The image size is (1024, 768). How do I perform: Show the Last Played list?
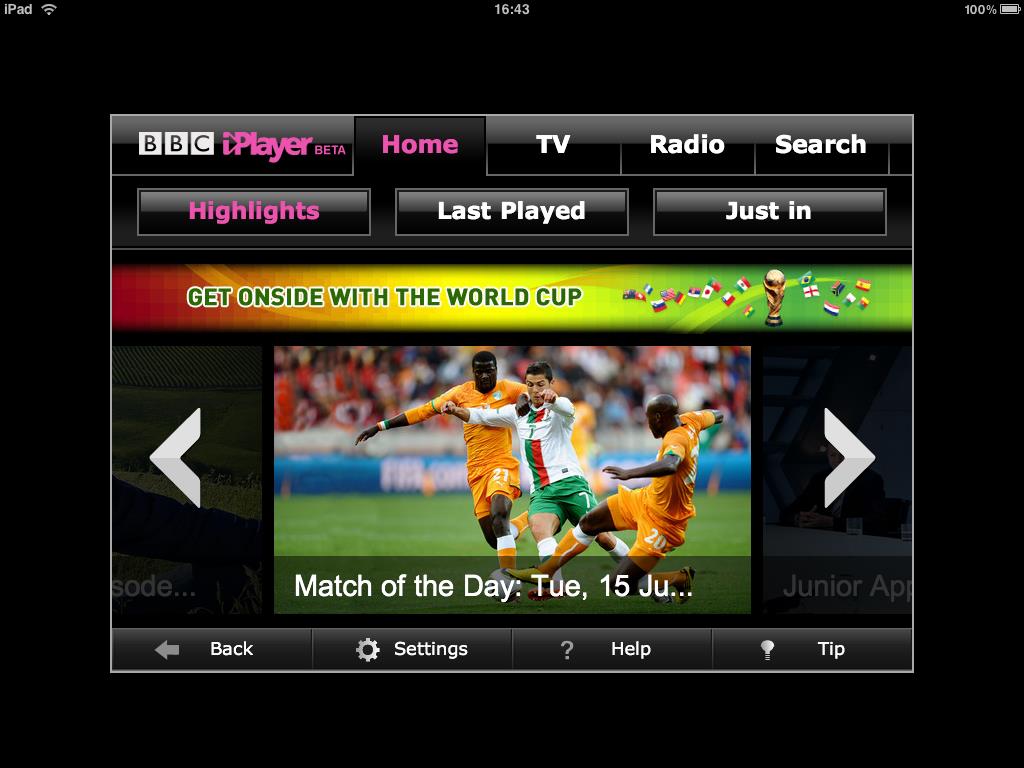click(511, 212)
